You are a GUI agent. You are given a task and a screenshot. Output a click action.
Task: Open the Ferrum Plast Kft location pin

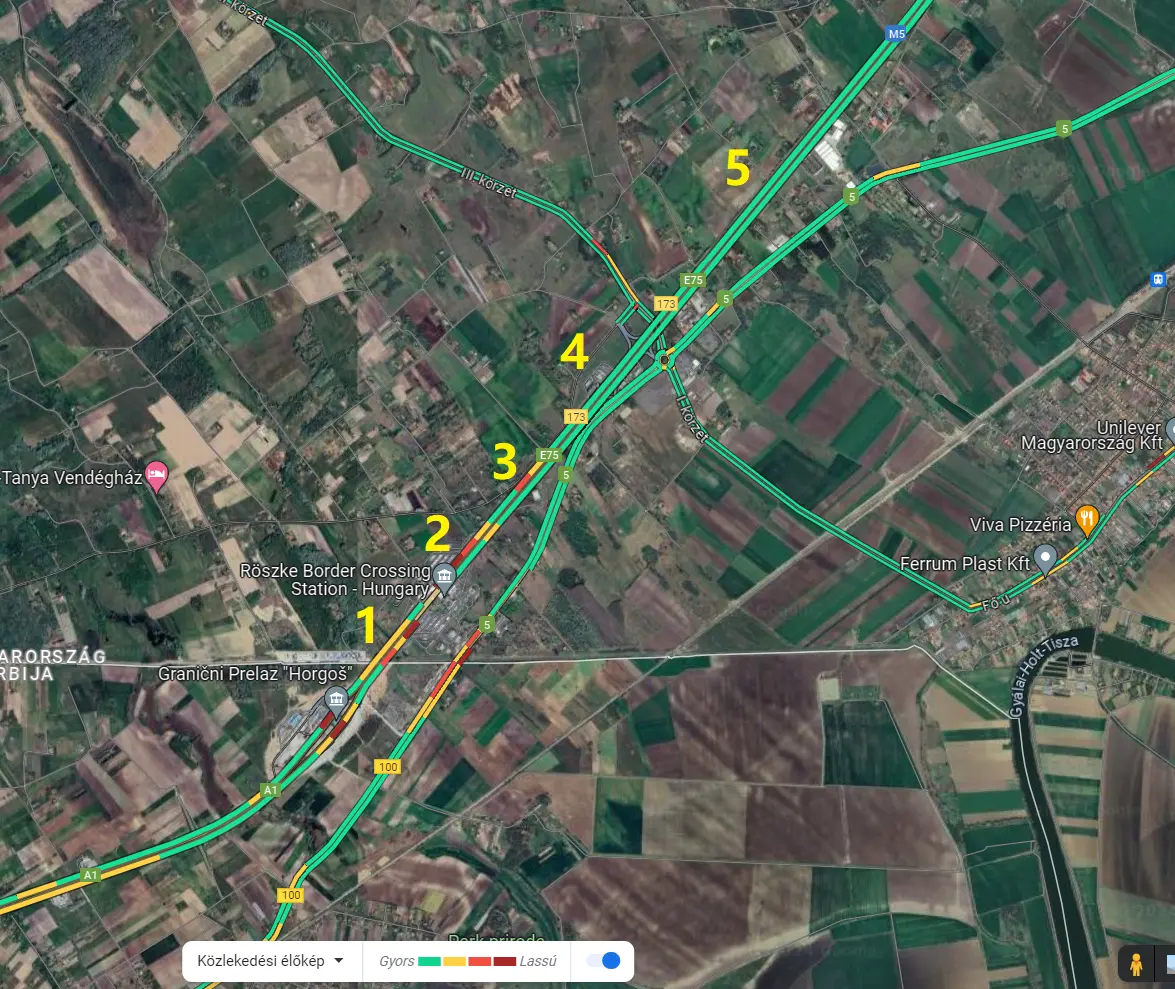pyautogui.click(x=1046, y=557)
